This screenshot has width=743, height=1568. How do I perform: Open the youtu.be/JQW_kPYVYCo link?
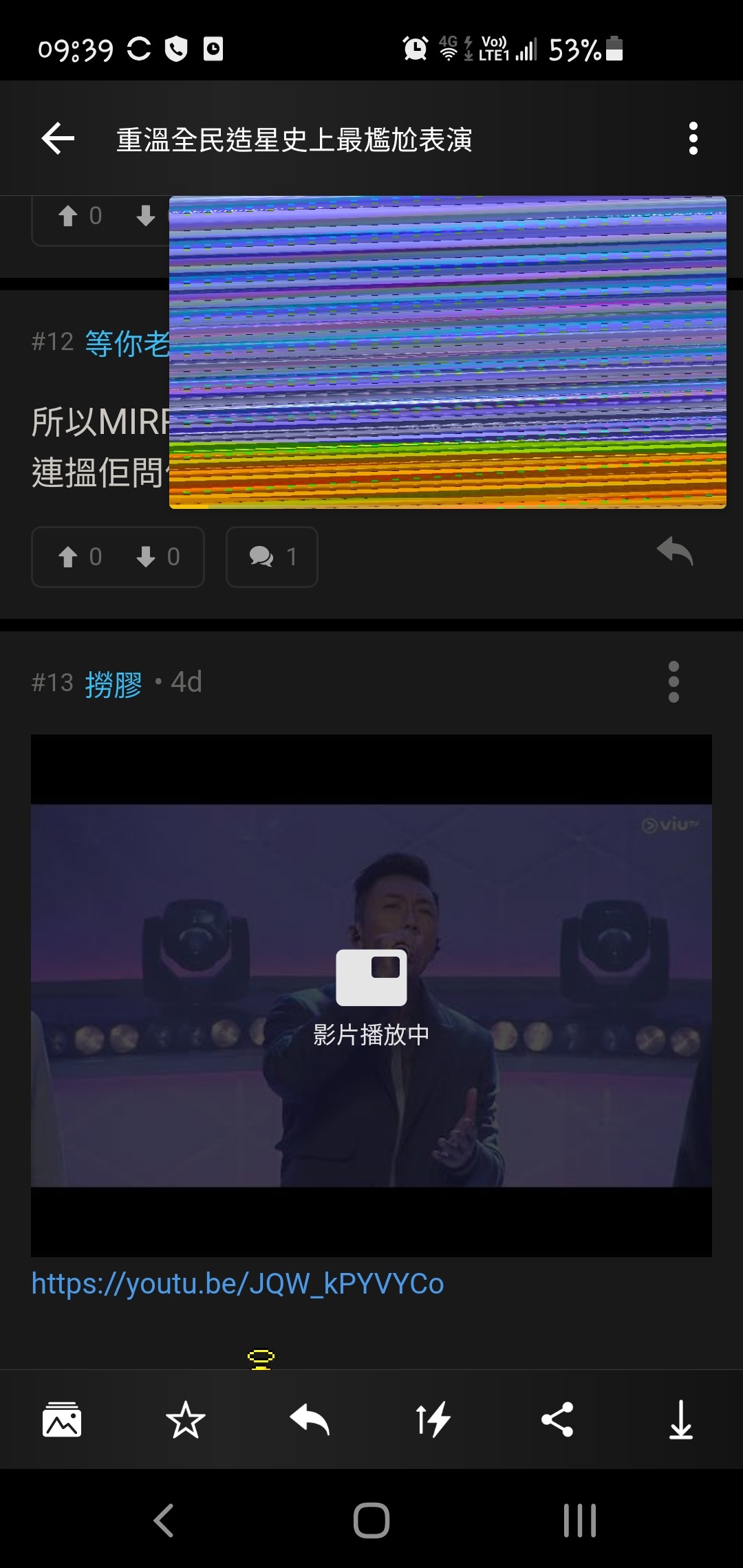(x=237, y=1283)
